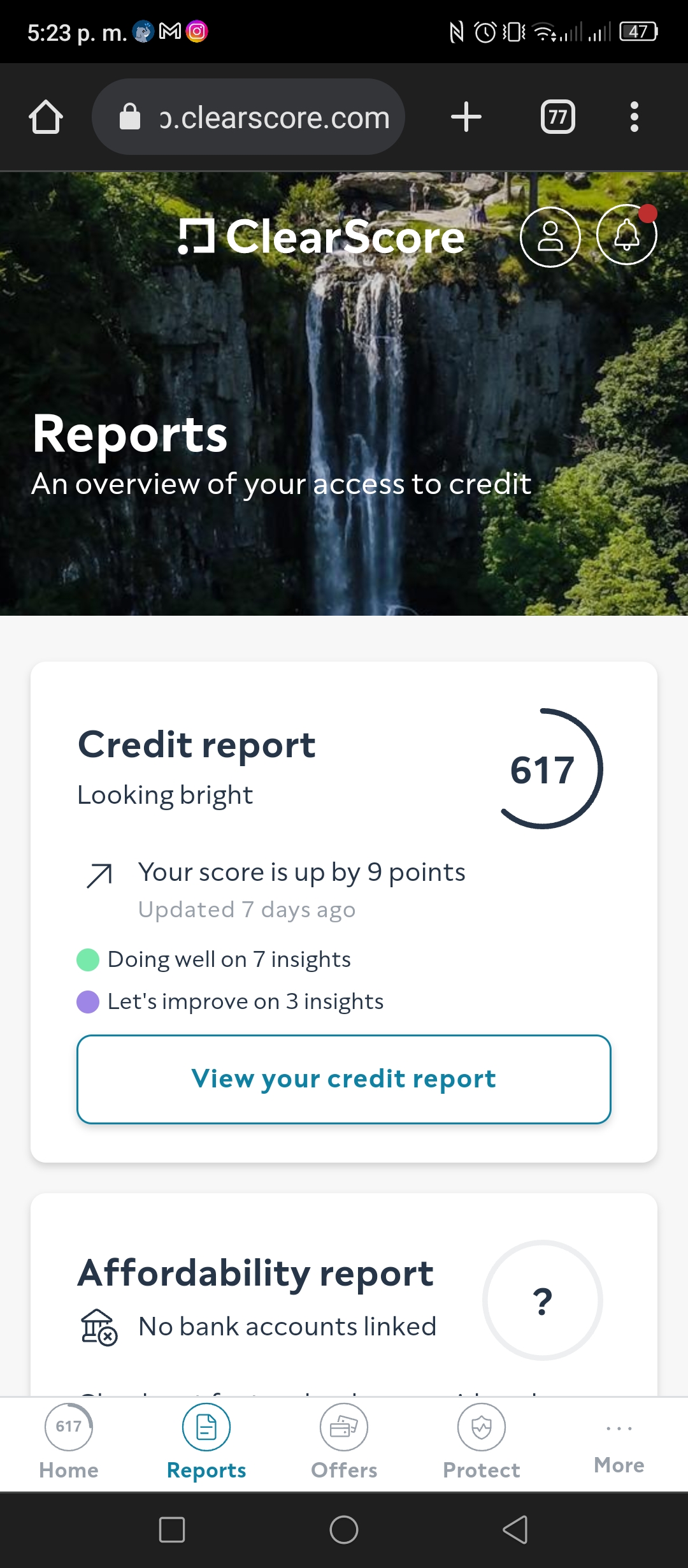Open the notifications bell
Viewport: 688px width, 1568px height.
[627, 235]
